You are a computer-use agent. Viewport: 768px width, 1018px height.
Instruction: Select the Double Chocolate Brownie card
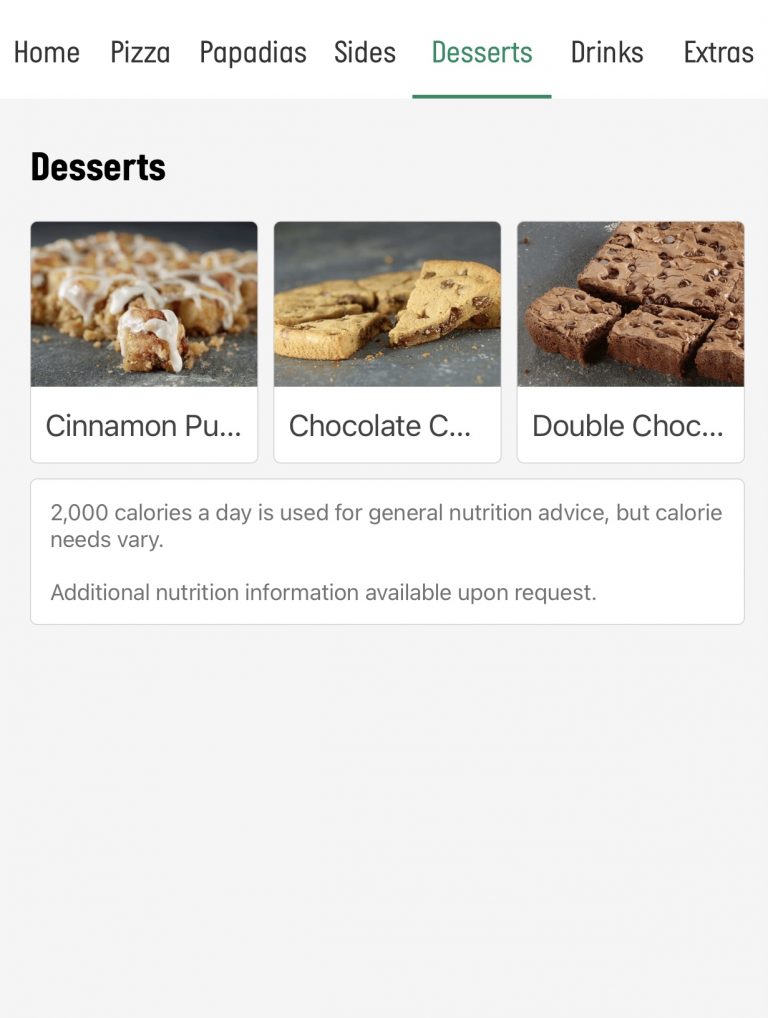pyautogui.click(x=630, y=342)
